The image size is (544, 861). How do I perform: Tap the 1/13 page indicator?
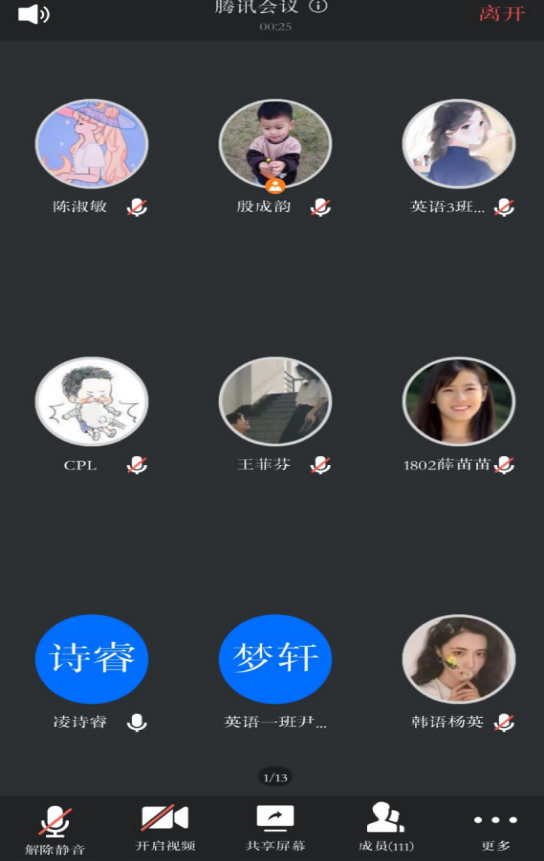275,778
